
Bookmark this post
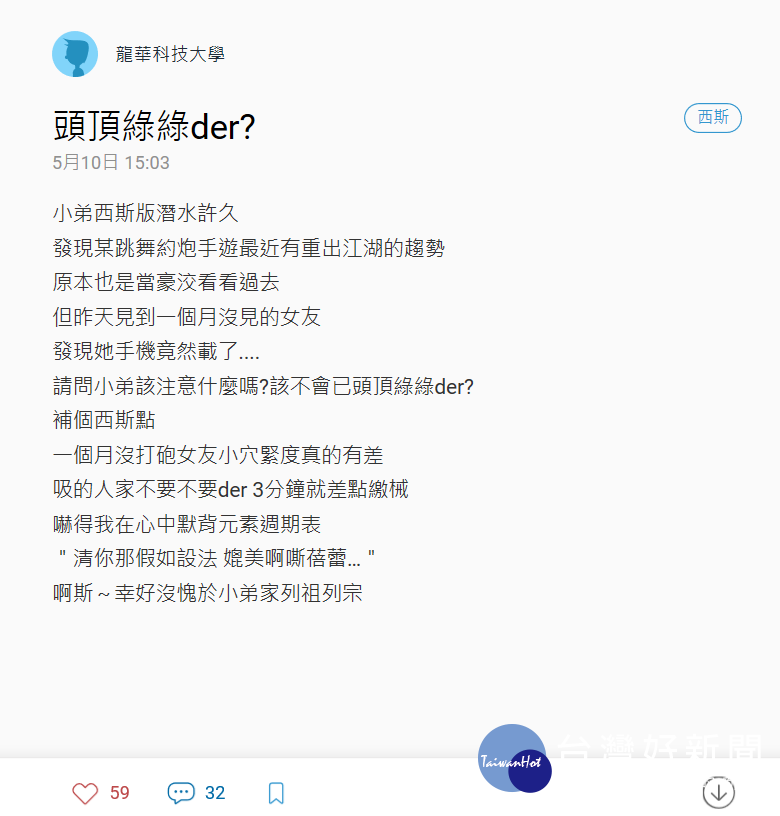coord(277,793)
